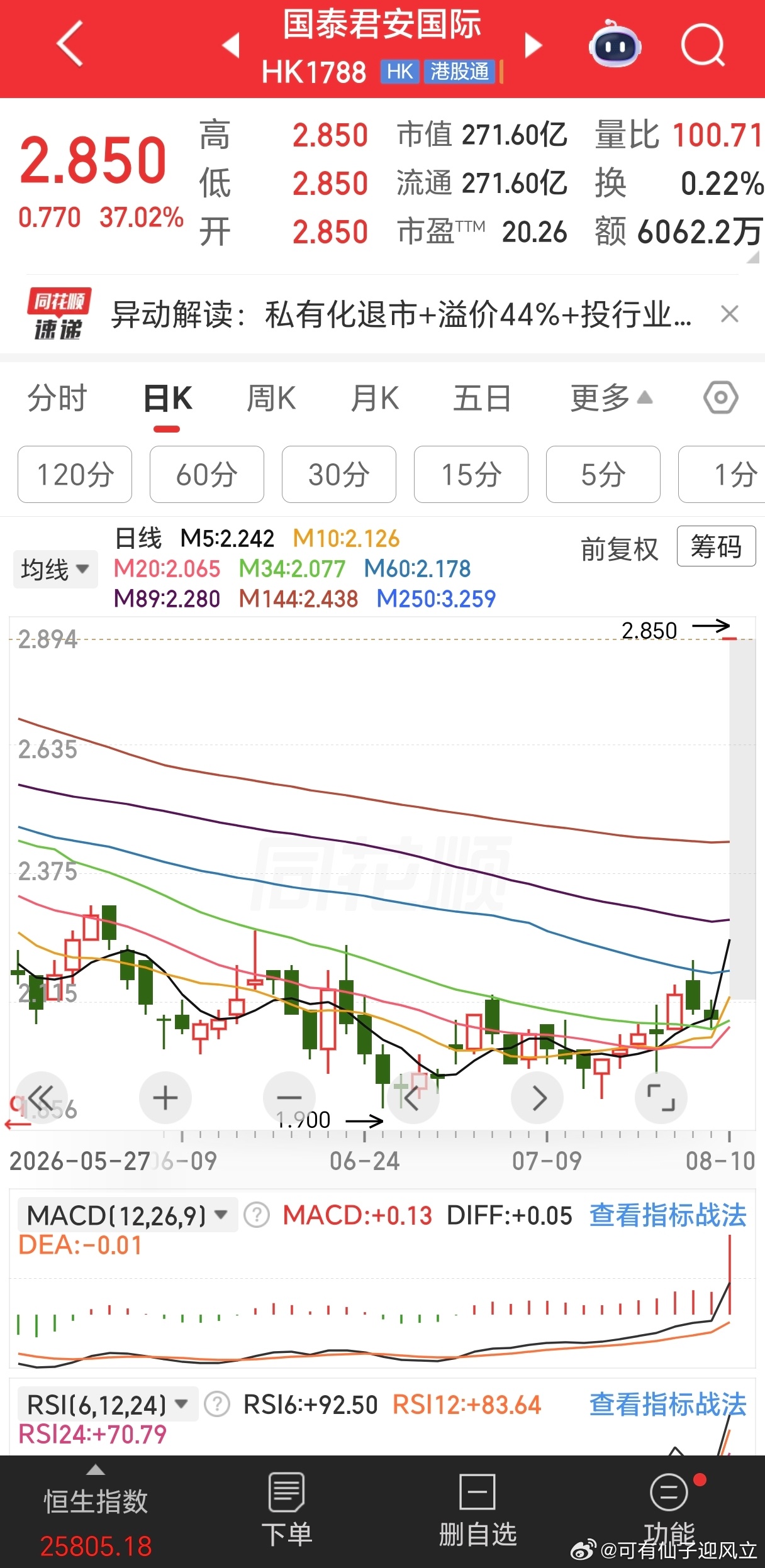
Task: Open the robot assistant icon
Action: [x=615, y=43]
